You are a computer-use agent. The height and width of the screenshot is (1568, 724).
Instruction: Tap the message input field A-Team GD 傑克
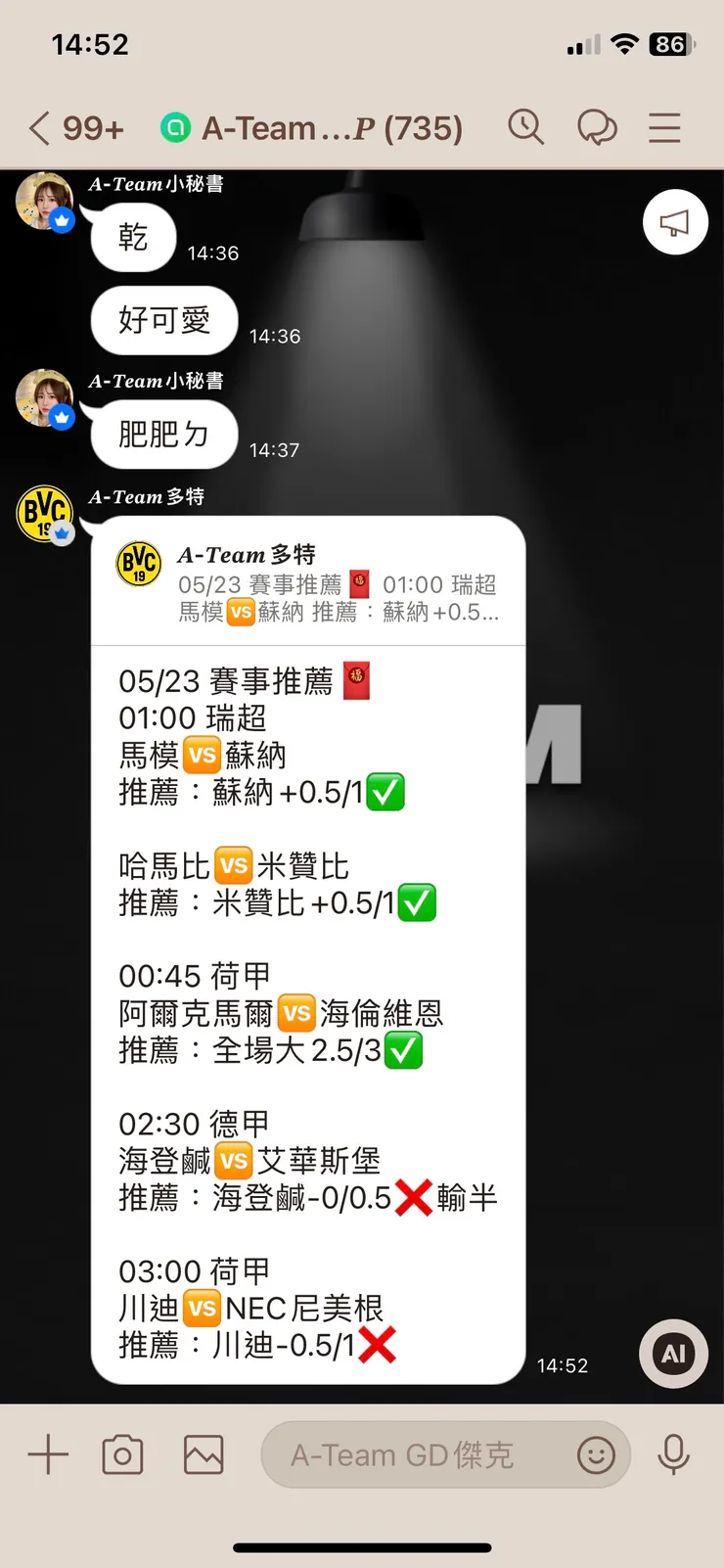tap(411, 1454)
